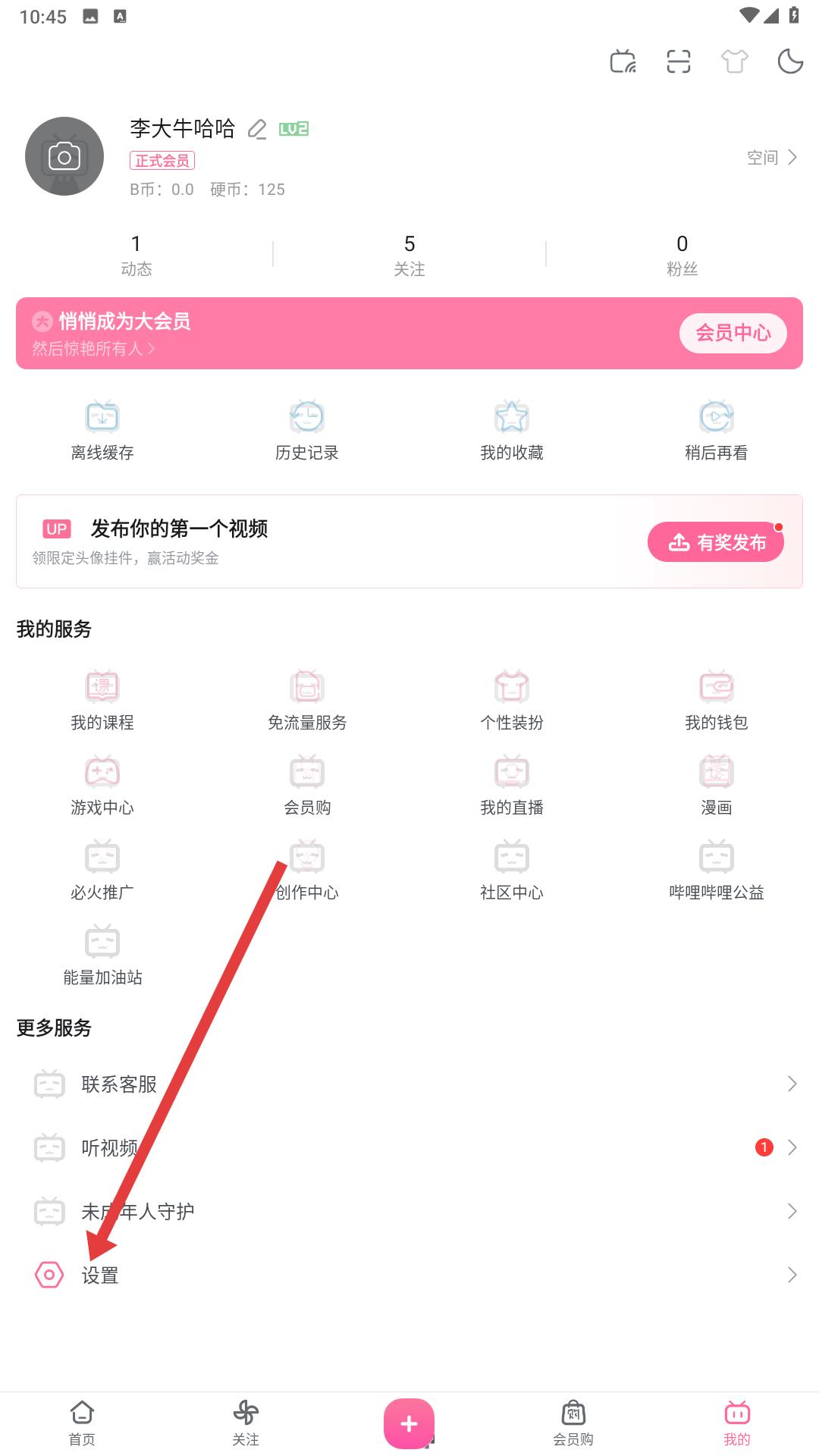Switch to the 首页 home tab

[x=82, y=1423]
